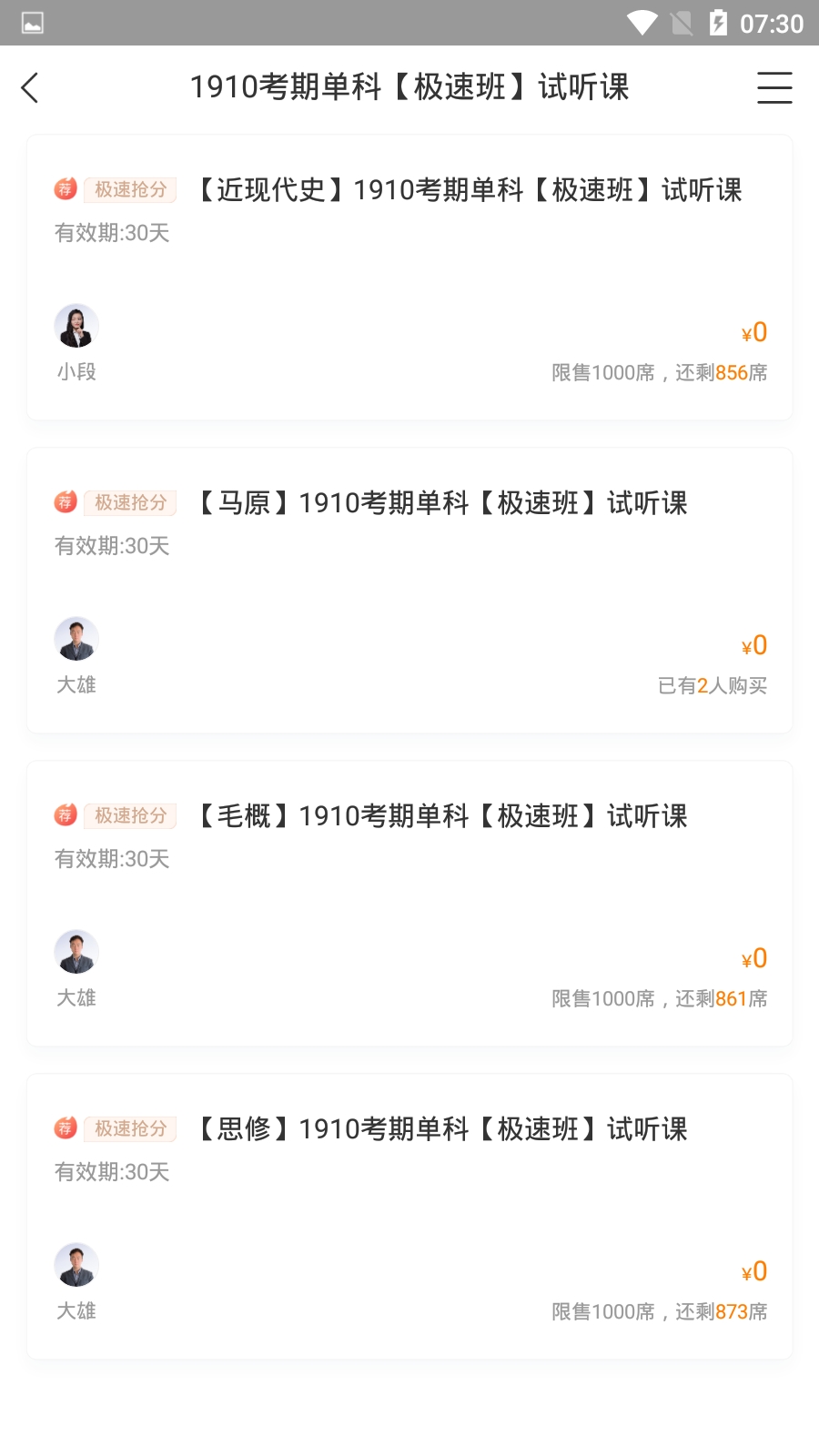Tap the 荐 badge on the 思修 course
Screen dimensions: 819x1456
coord(64,1128)
